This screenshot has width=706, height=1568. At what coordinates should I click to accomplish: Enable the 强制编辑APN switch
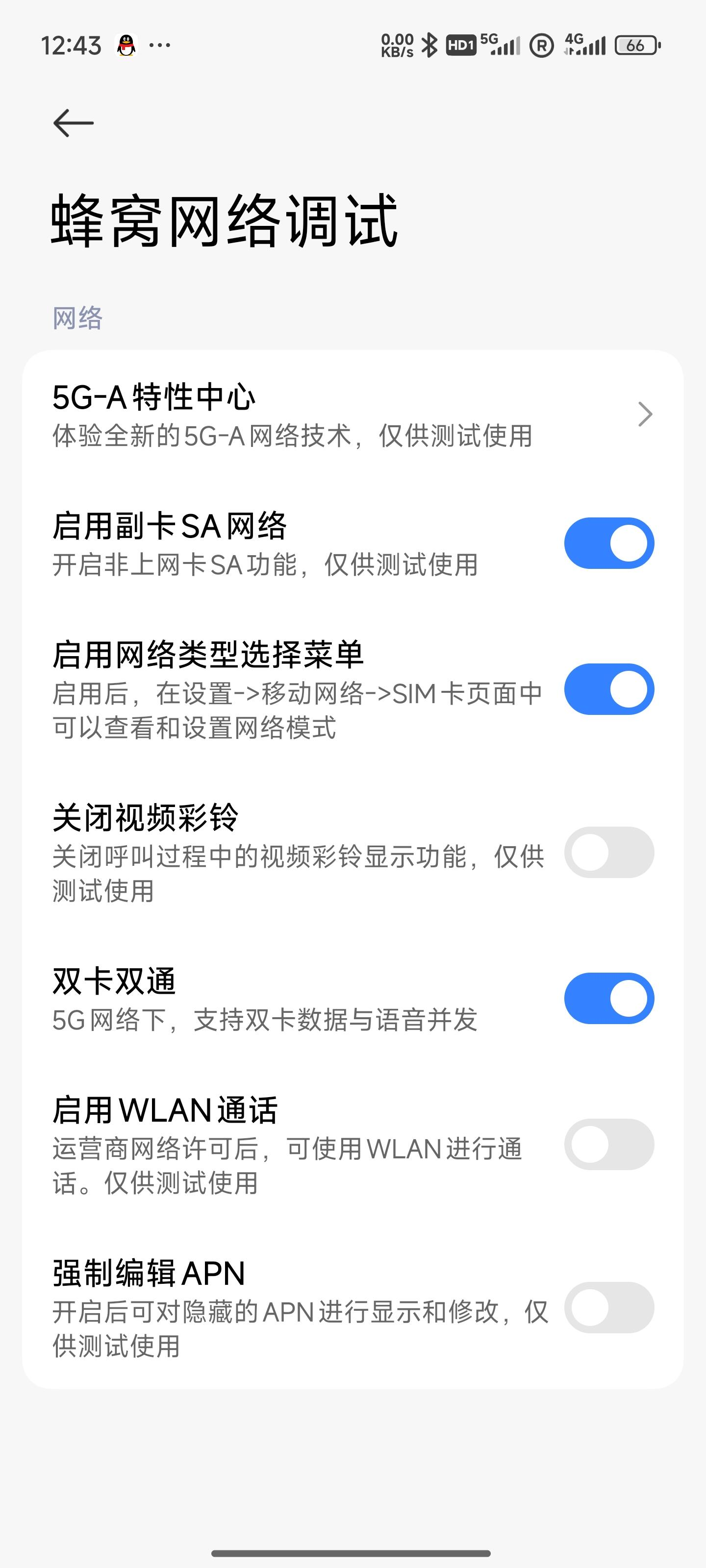point(608,1307)
